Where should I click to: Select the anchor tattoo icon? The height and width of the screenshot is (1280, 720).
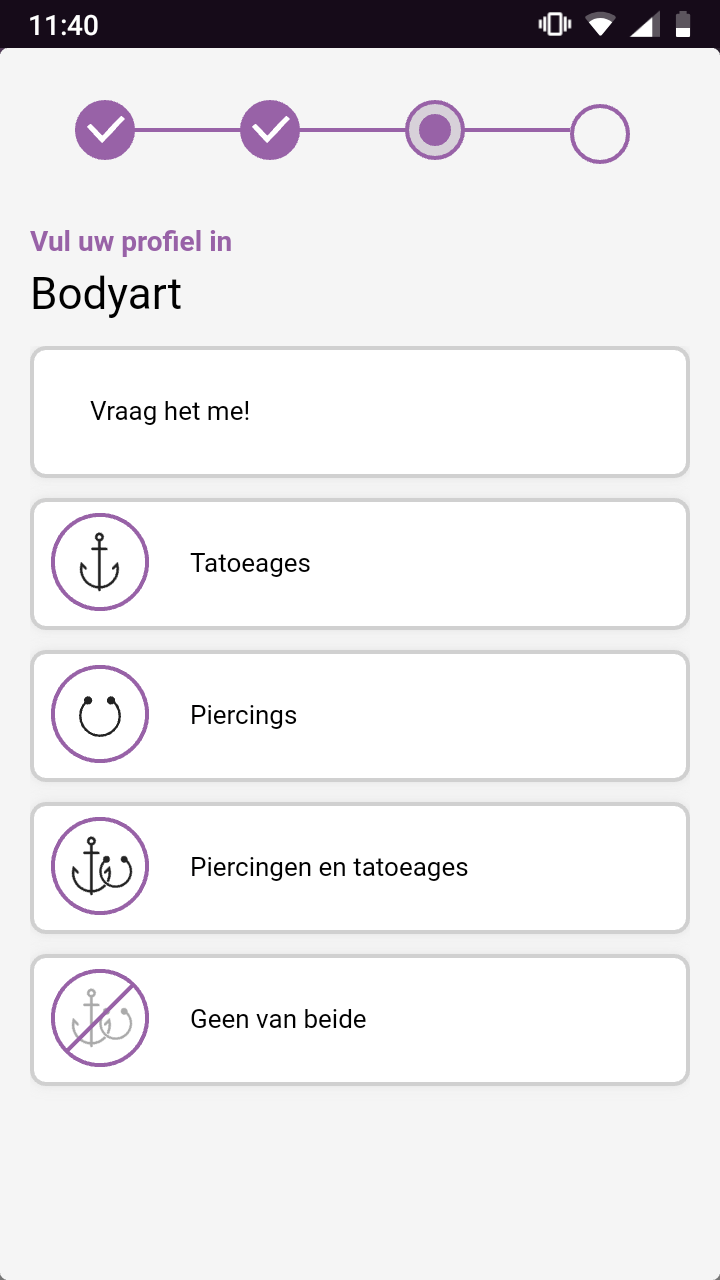pos(99,562)
